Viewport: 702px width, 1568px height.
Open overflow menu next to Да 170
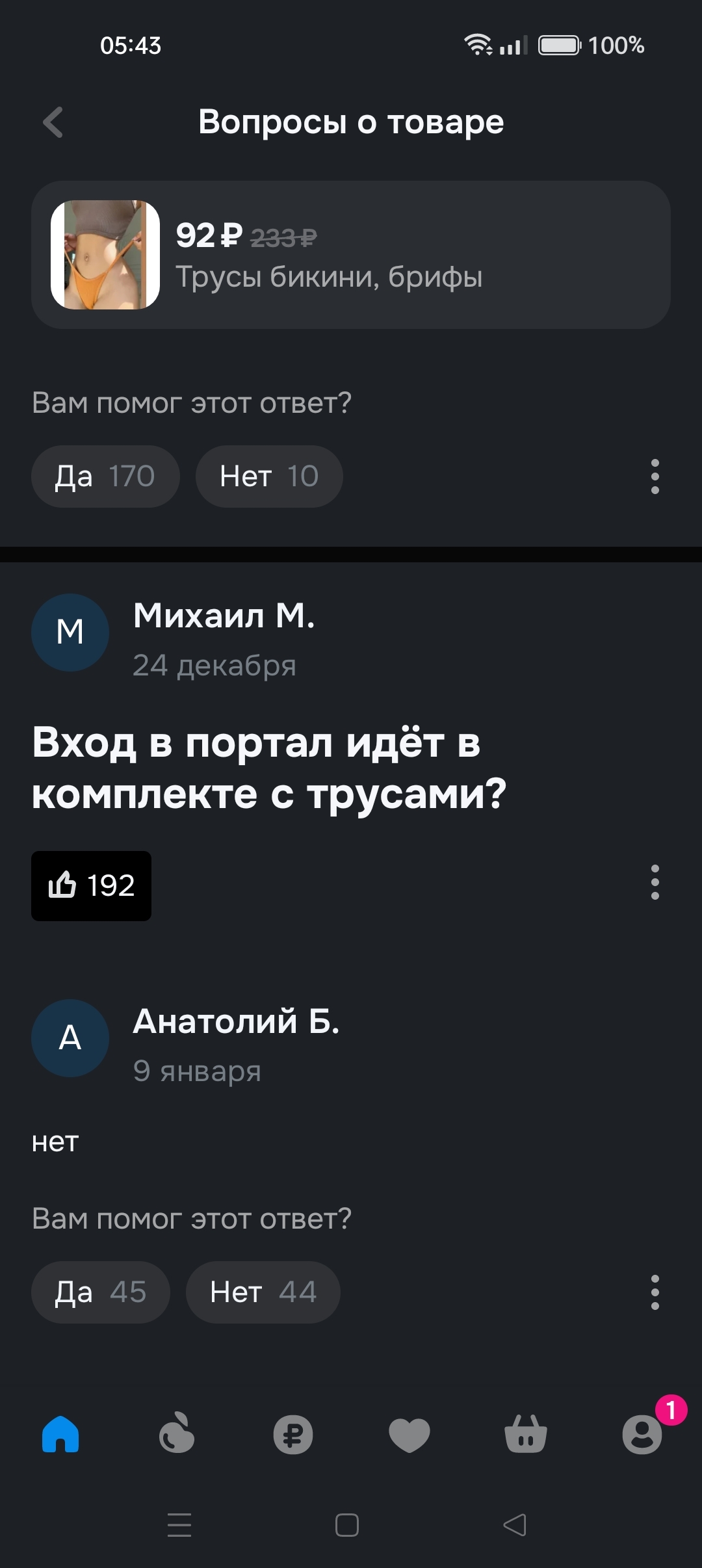(655, 477)
